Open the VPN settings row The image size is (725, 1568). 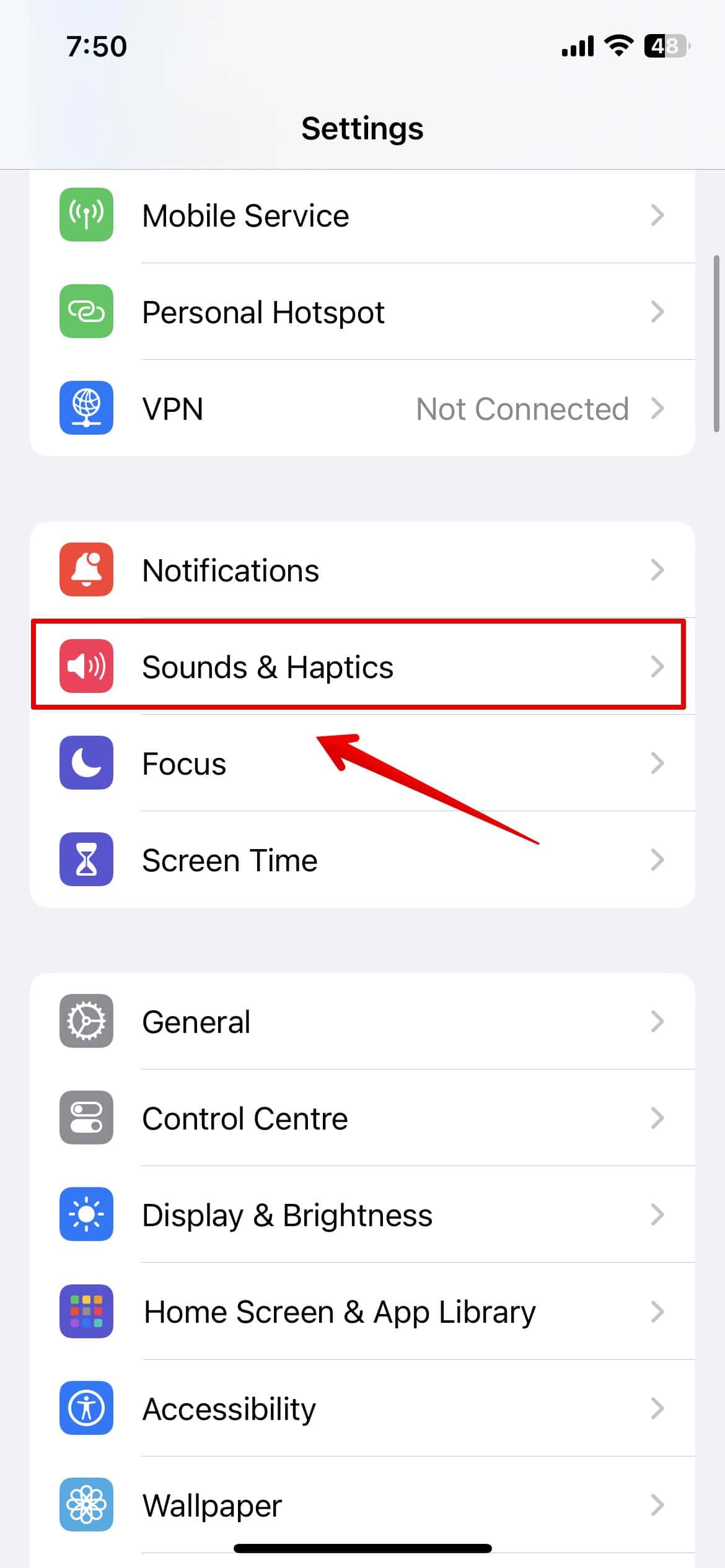click(362, 409)
